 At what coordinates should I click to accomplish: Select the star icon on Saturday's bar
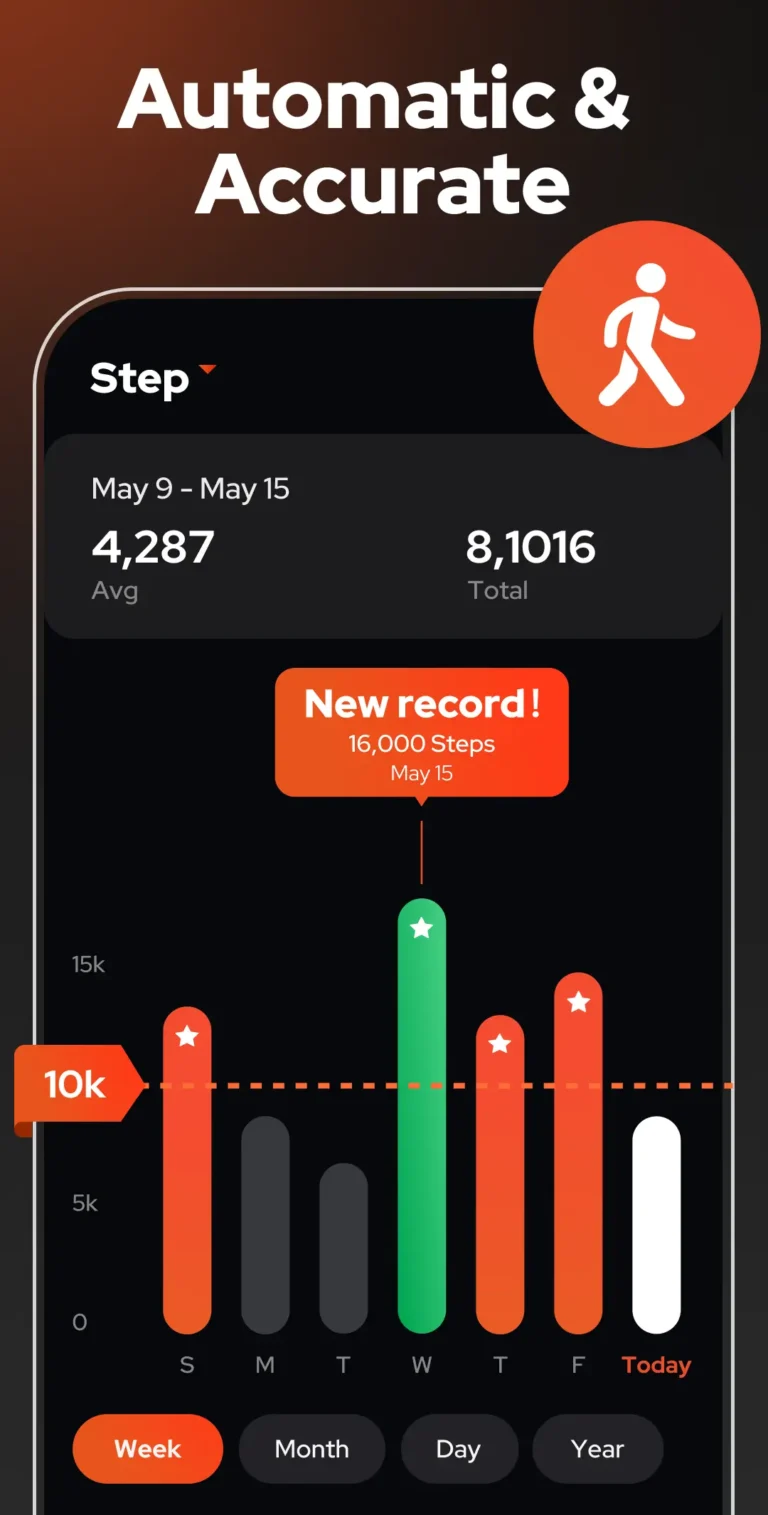[186, 1038]
